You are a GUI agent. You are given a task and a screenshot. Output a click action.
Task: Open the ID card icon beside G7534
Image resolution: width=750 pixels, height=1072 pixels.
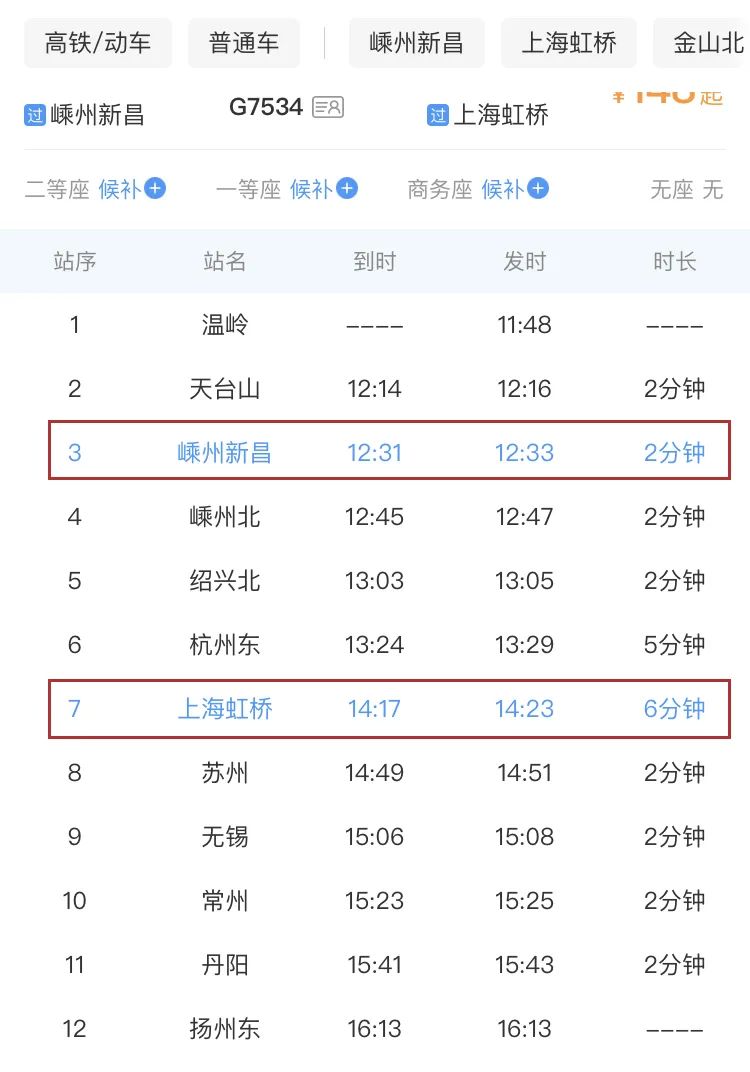click(328, 107)
